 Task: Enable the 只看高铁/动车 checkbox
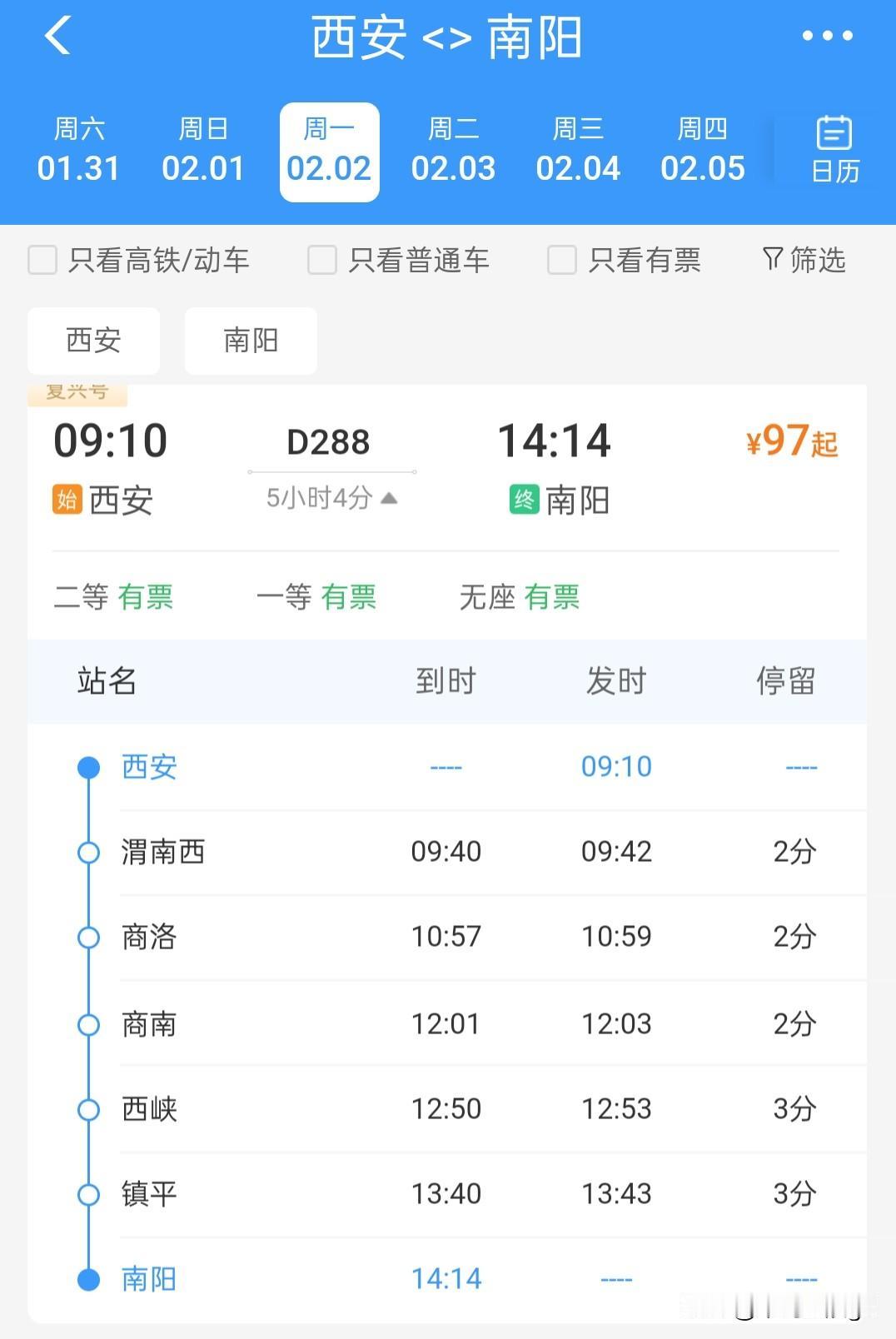[x=42, y=261]
